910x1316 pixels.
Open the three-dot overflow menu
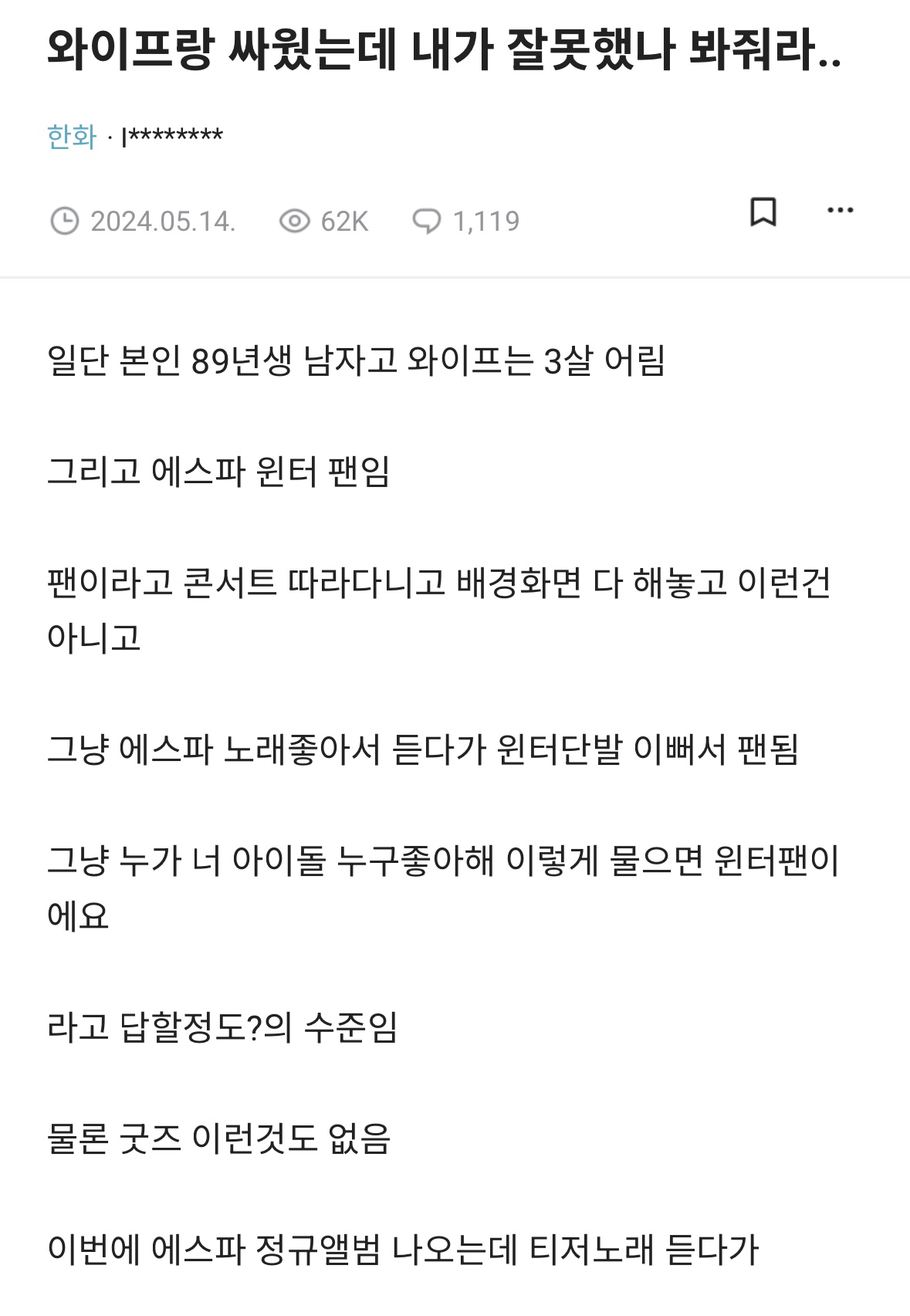pyautogui.click(x=840, y=210)
